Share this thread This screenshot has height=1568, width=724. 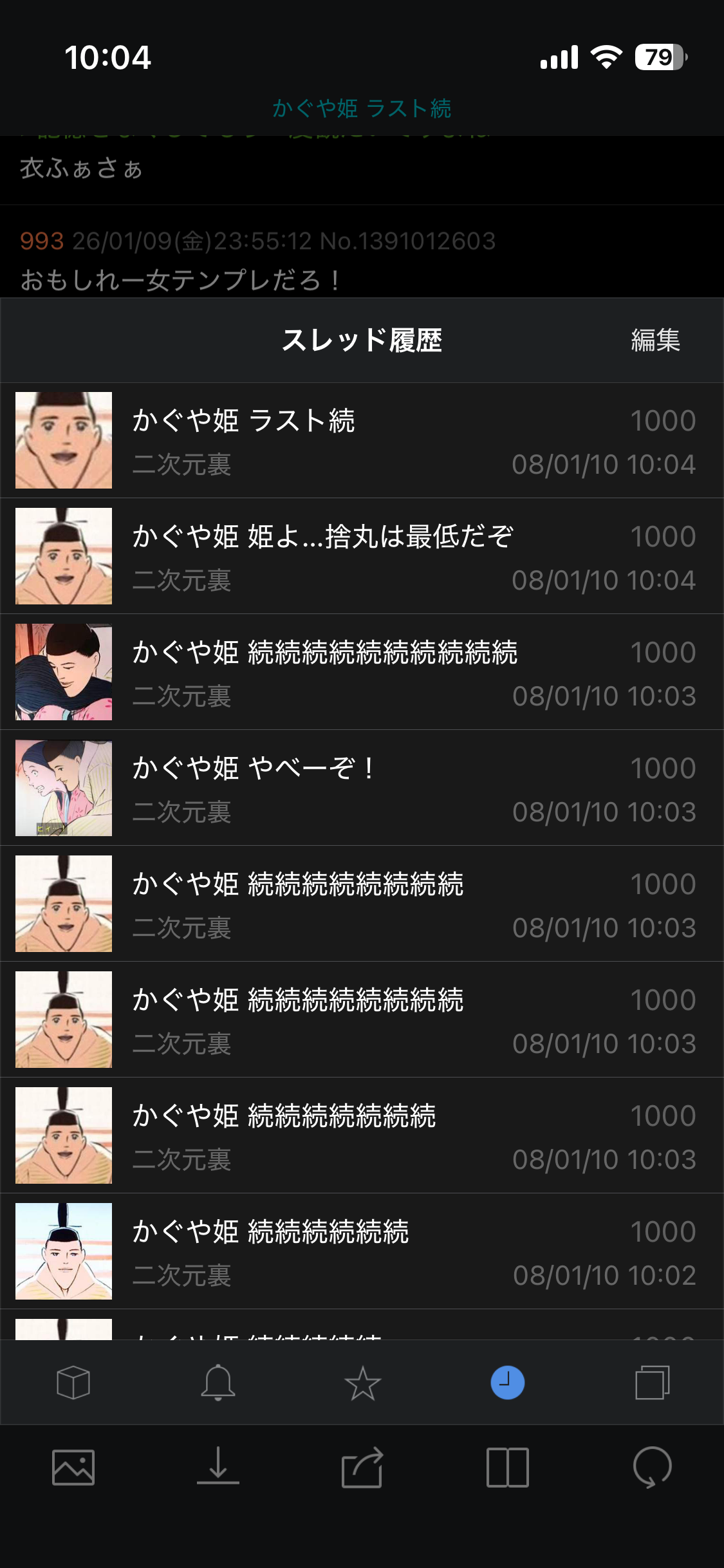(362, 1468)
